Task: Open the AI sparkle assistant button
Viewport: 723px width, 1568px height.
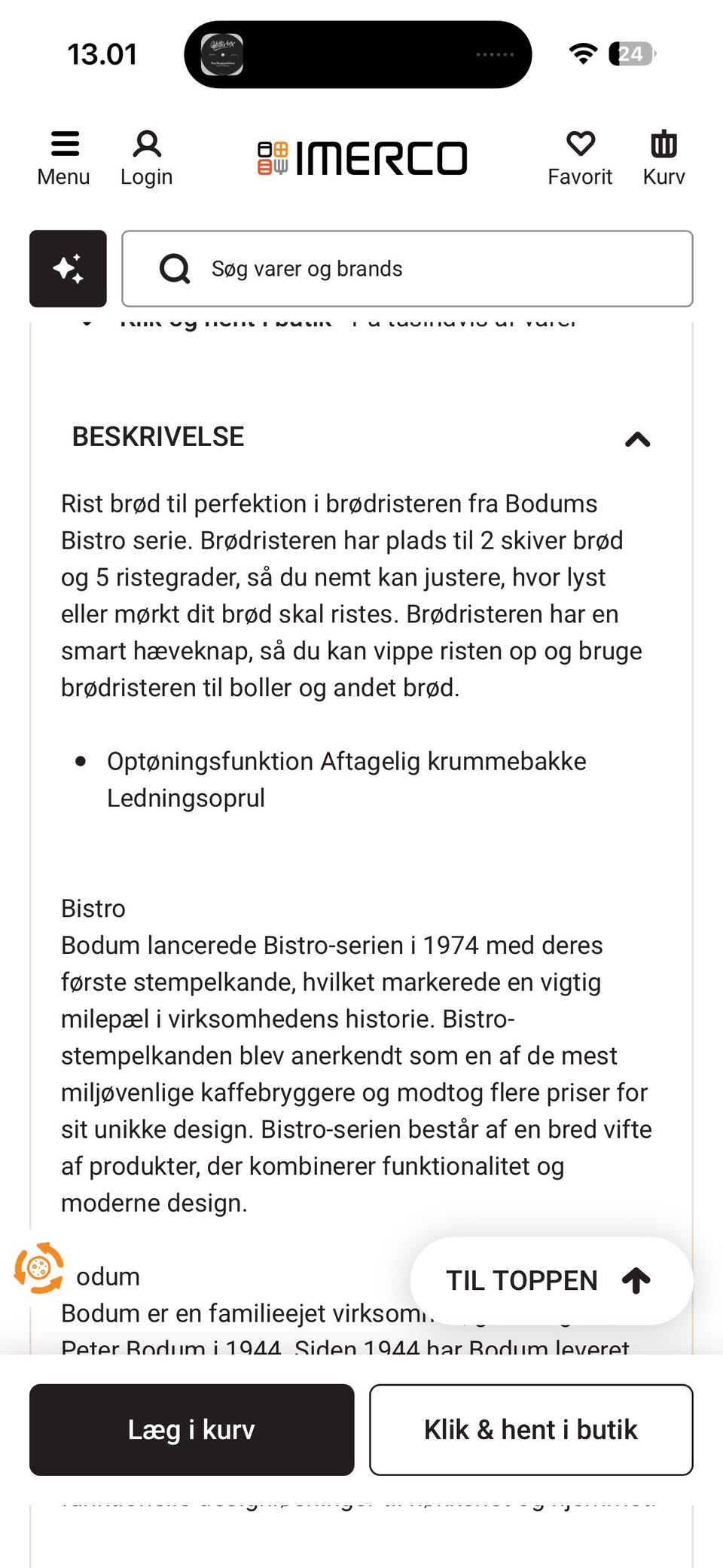Action: pos(68,268)
